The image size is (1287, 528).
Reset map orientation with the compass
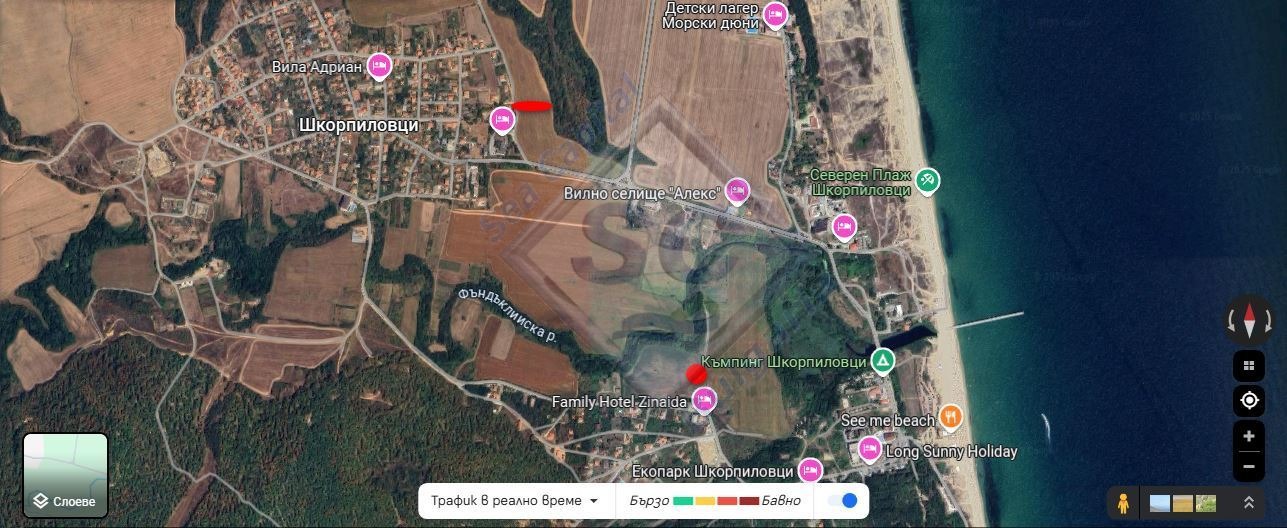1249,321
